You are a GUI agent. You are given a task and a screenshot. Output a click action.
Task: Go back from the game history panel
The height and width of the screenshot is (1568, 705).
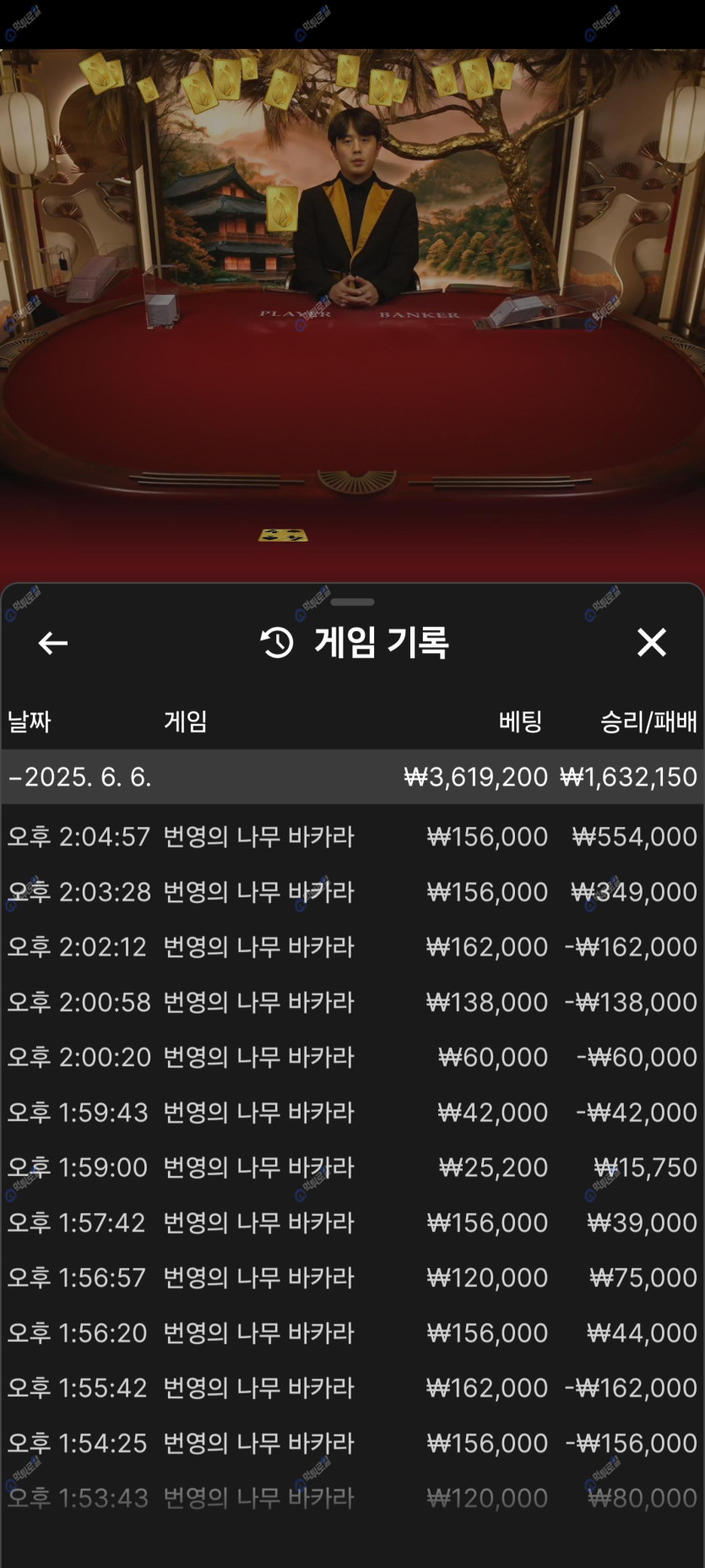52,643
